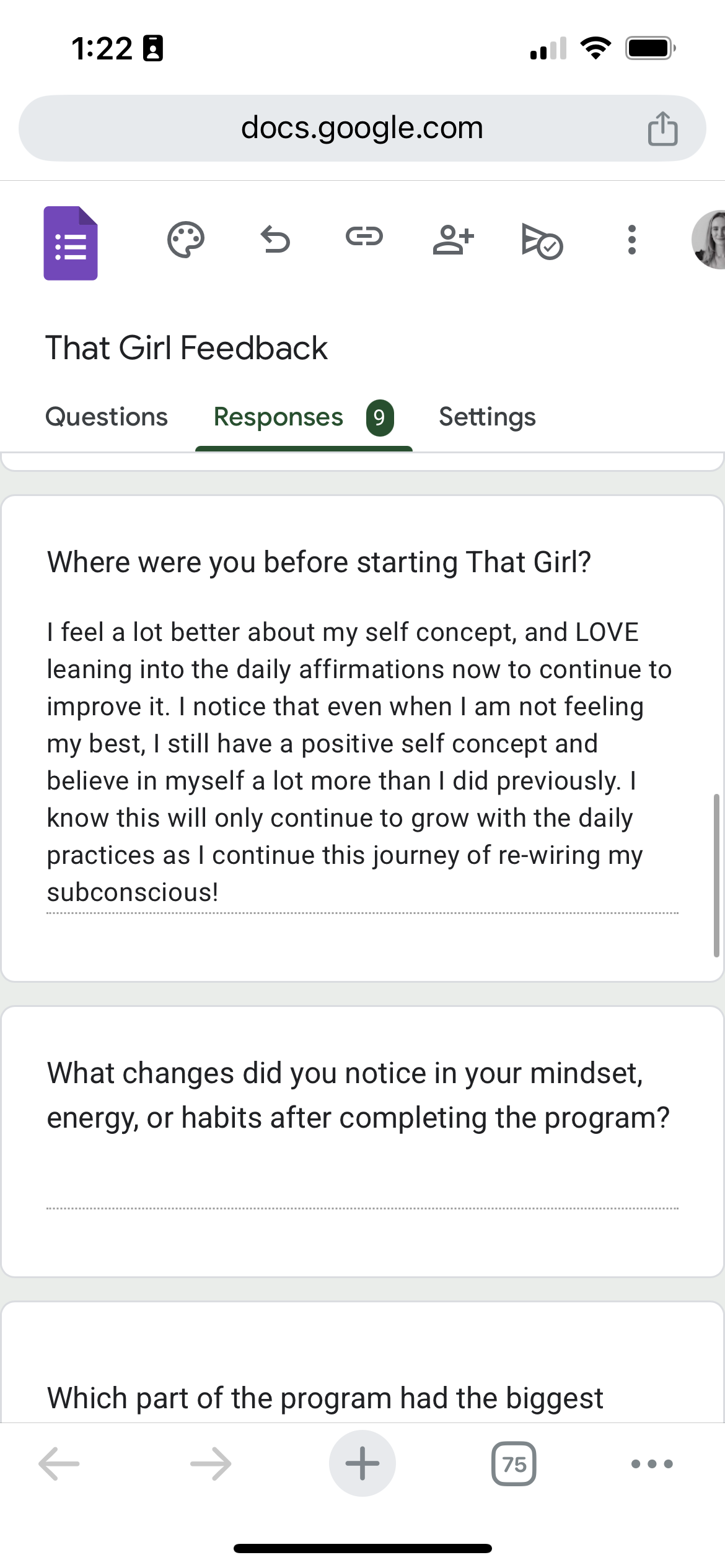Go forward in the browser

point(211,1464)
